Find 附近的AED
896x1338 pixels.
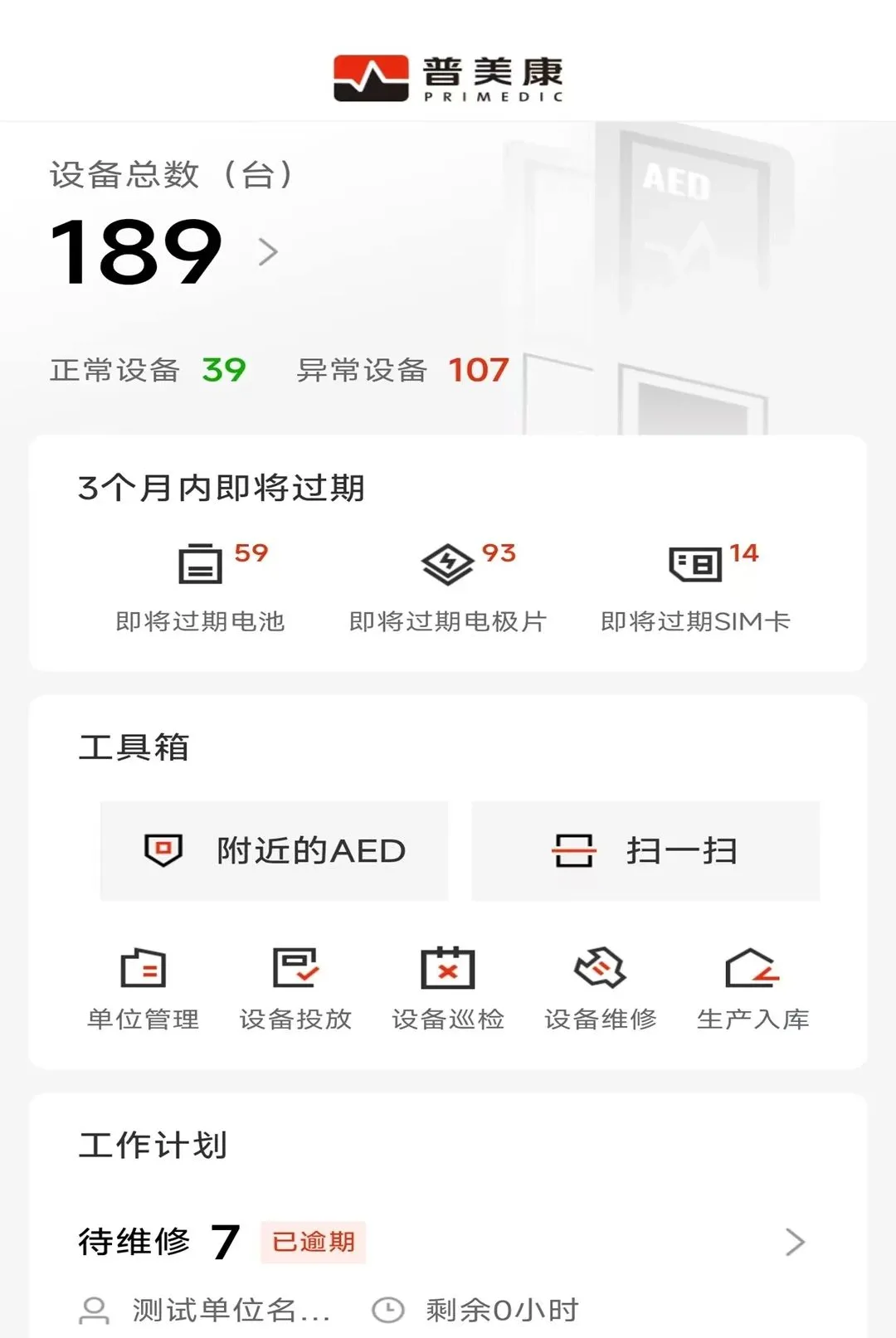click(x=274, y=850)
